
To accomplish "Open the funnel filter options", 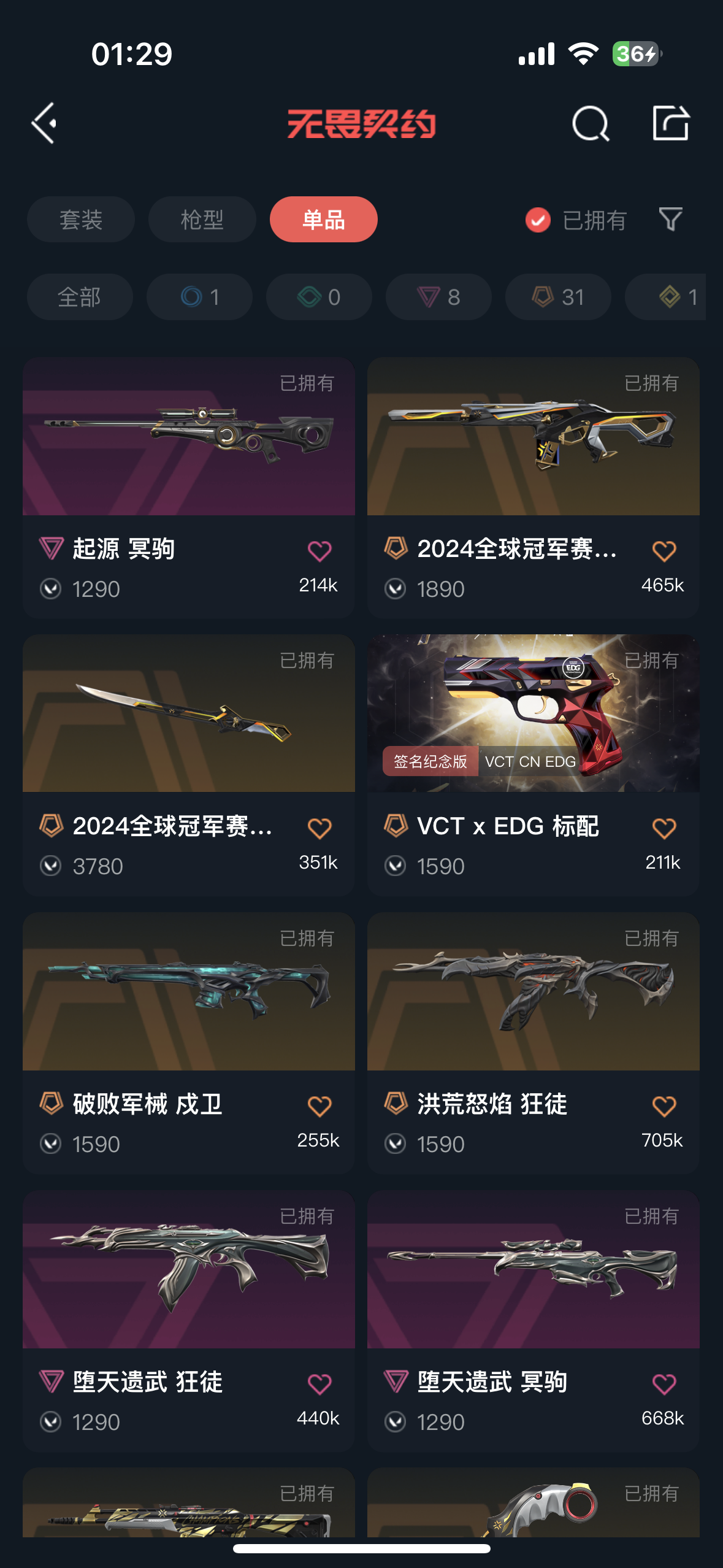I will click(x=670, y=219).
